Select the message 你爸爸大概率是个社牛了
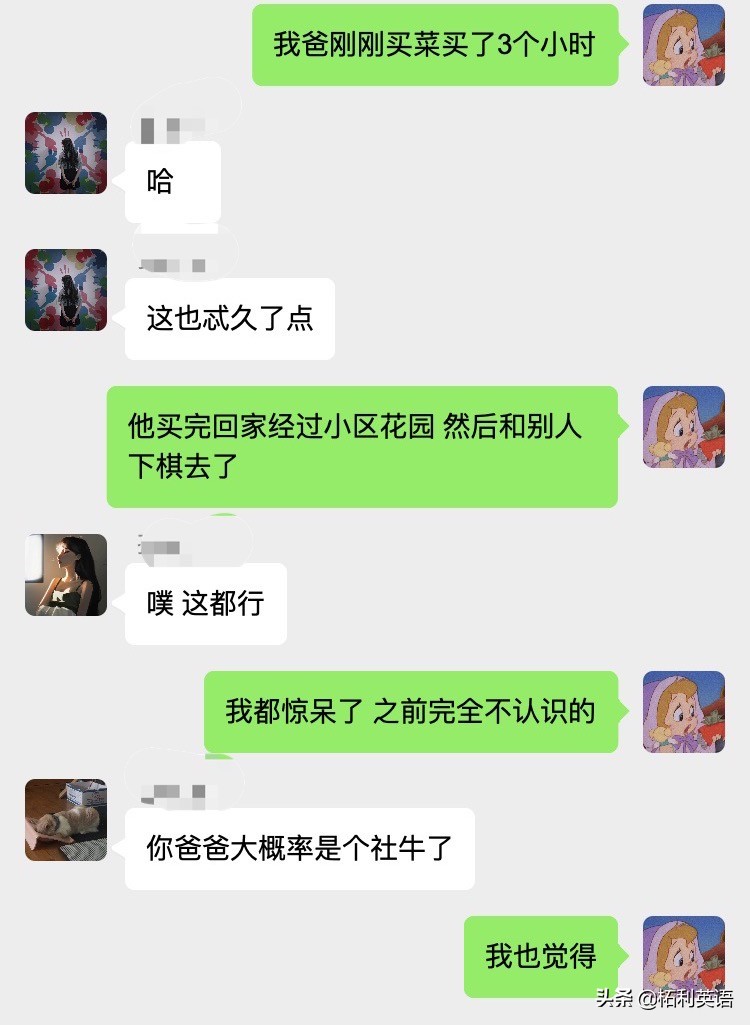The width and height of the screenshot is (750, 1025). pyautogui.click(x=298, y=850)
